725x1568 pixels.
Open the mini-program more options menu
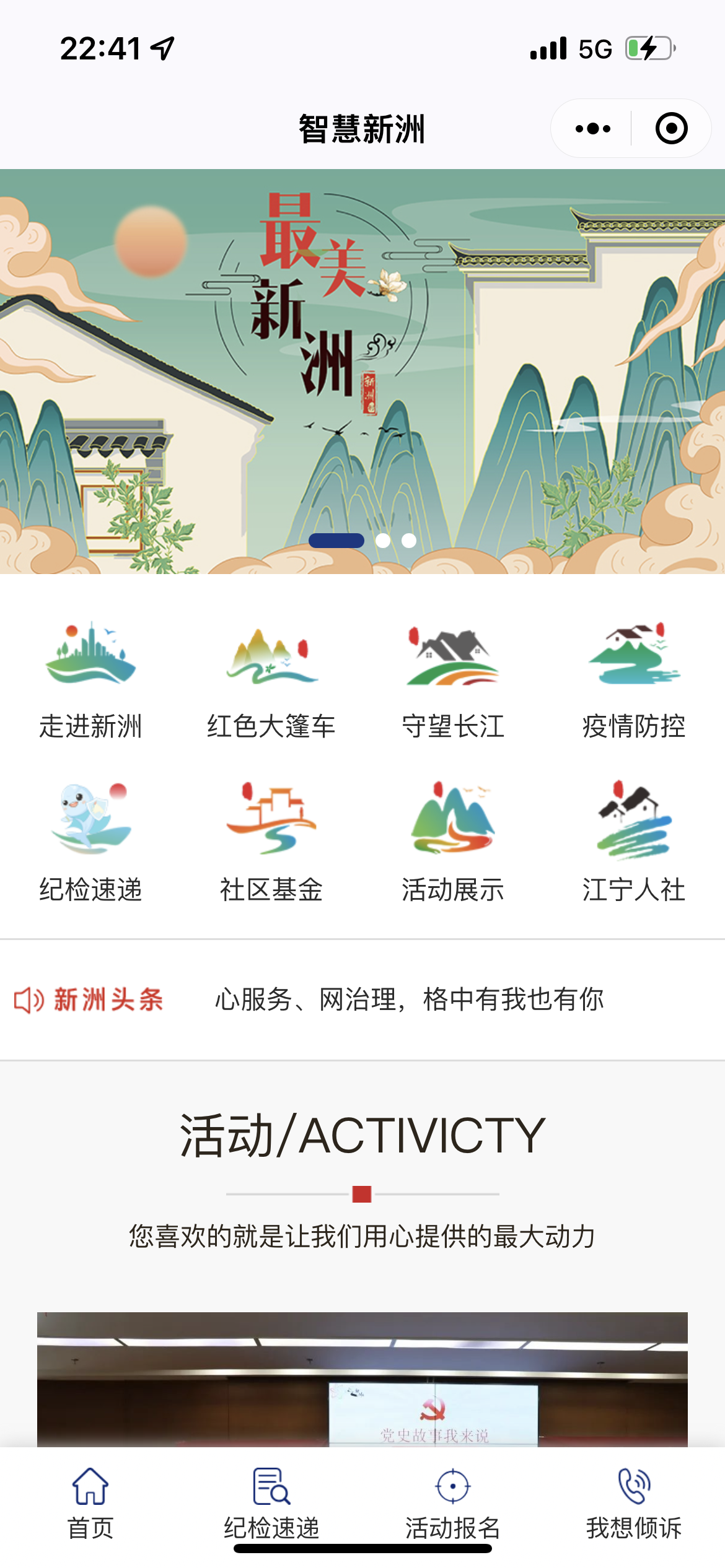(x=592, y=128)
